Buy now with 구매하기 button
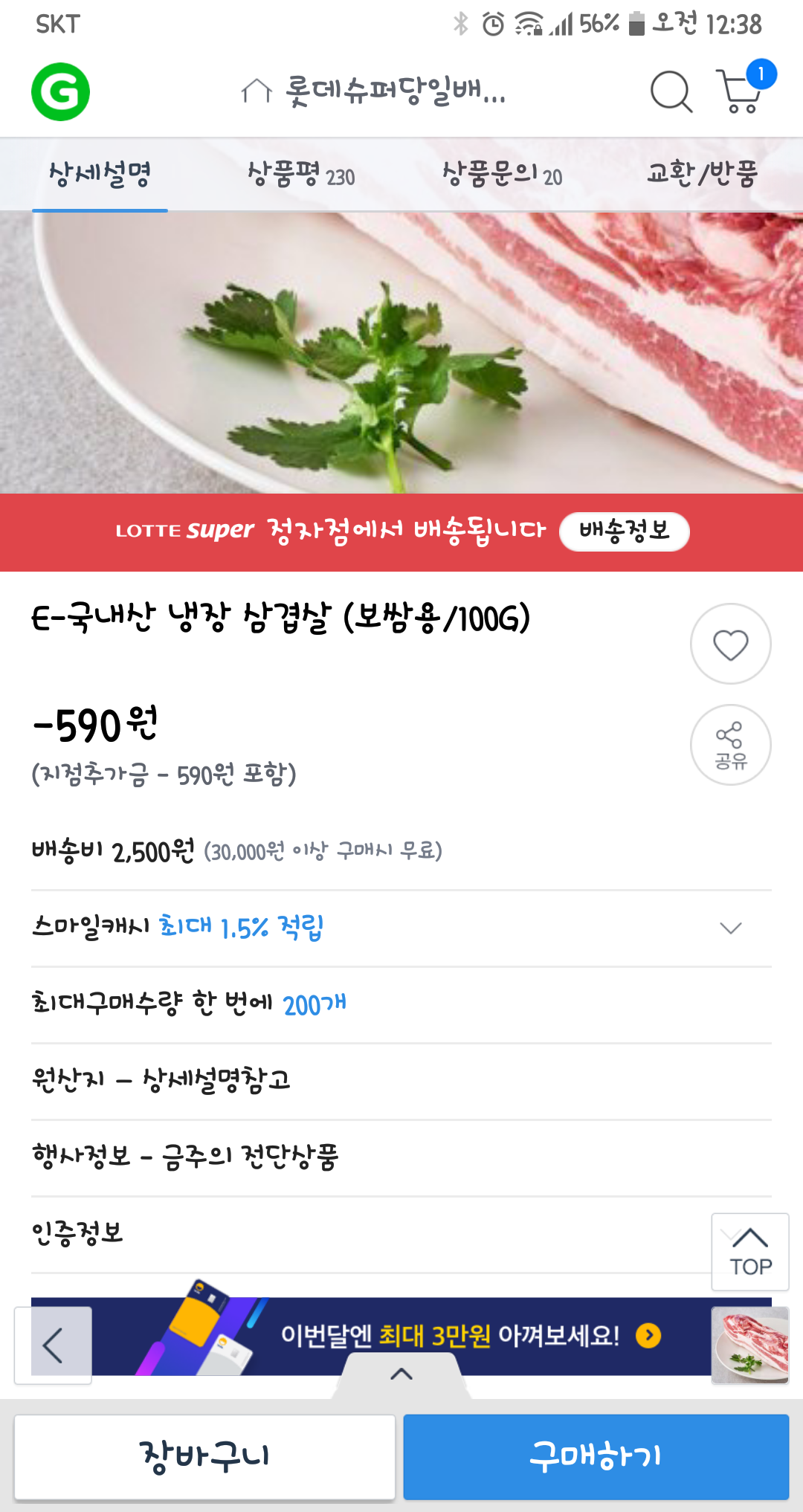 [596, 1456]
